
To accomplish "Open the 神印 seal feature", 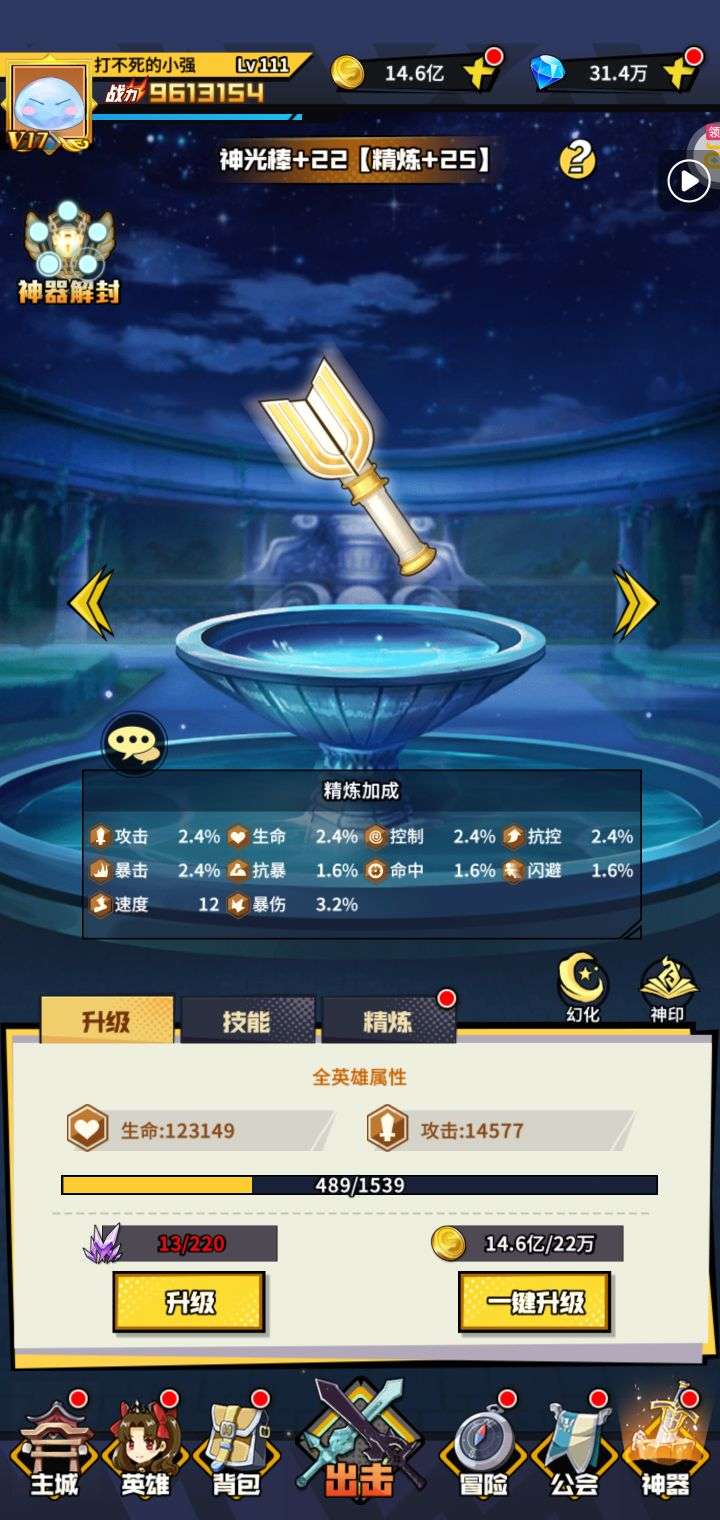I will click(668, 987).
